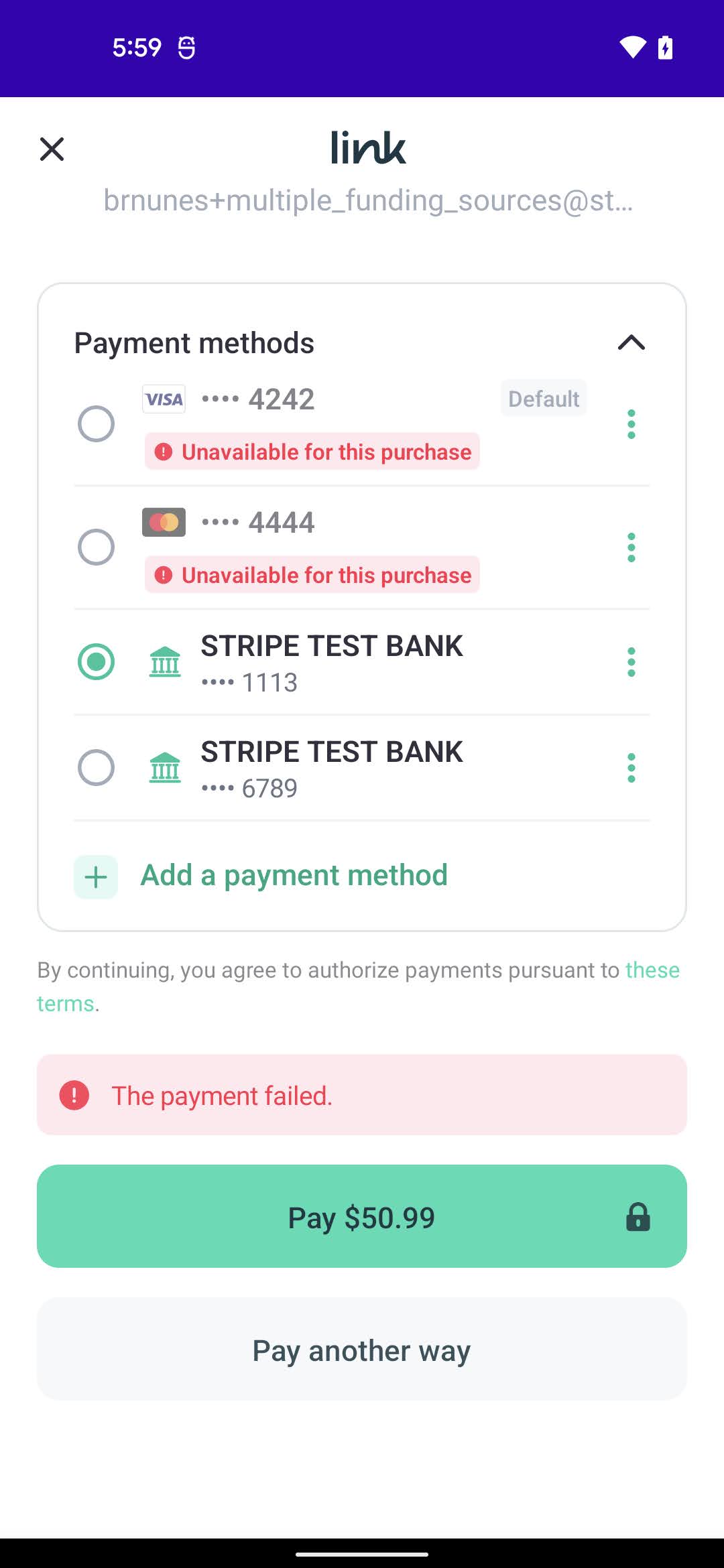This screenshot has height=1568, width=724.
Task: Collapse the Payment methods section
Action: [631, 342]
